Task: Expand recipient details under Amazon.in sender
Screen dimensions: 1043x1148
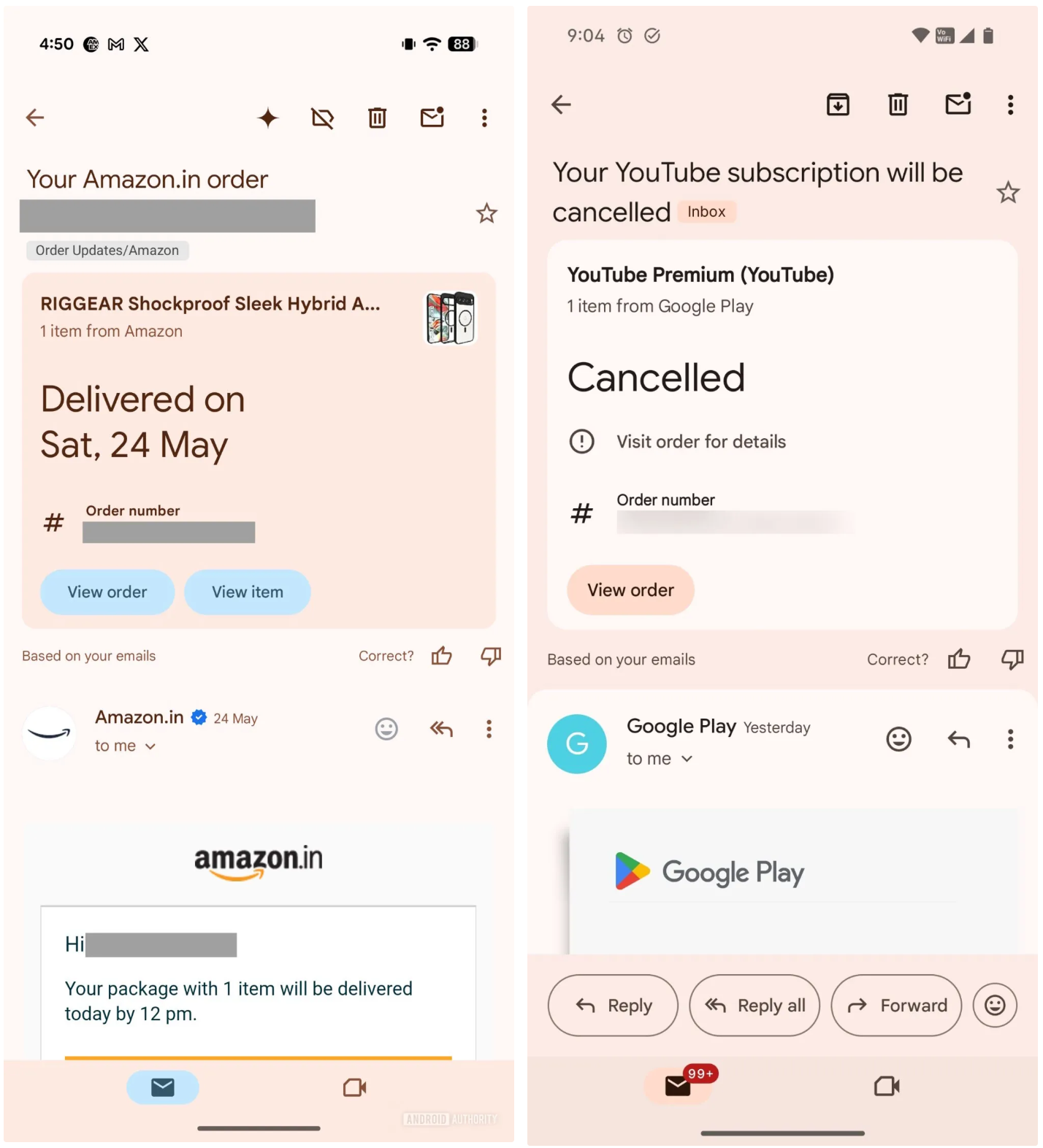Action: click(150, 746)
